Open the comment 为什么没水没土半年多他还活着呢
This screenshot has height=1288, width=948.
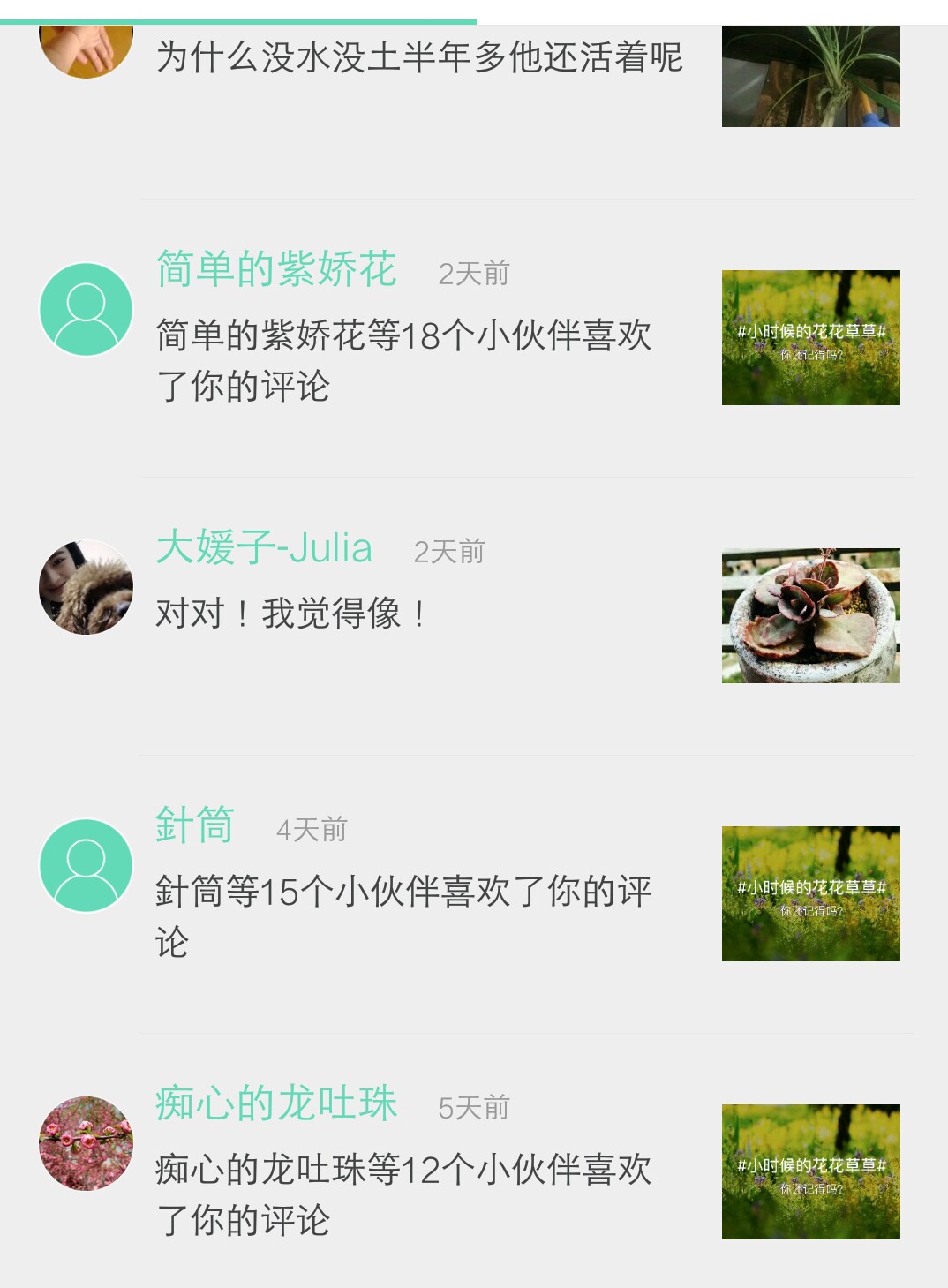pos(418,58)
